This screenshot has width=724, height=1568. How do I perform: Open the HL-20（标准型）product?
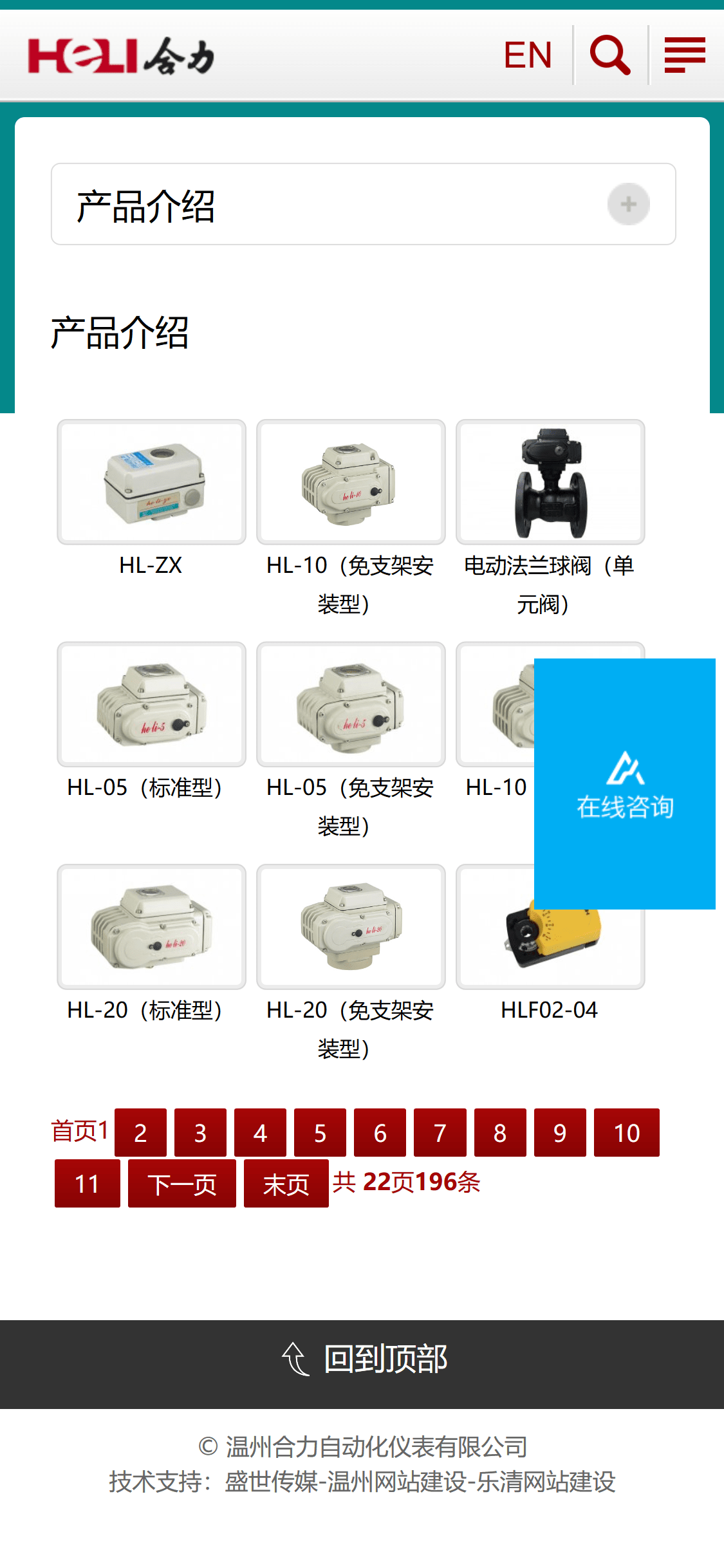[151, 927]
